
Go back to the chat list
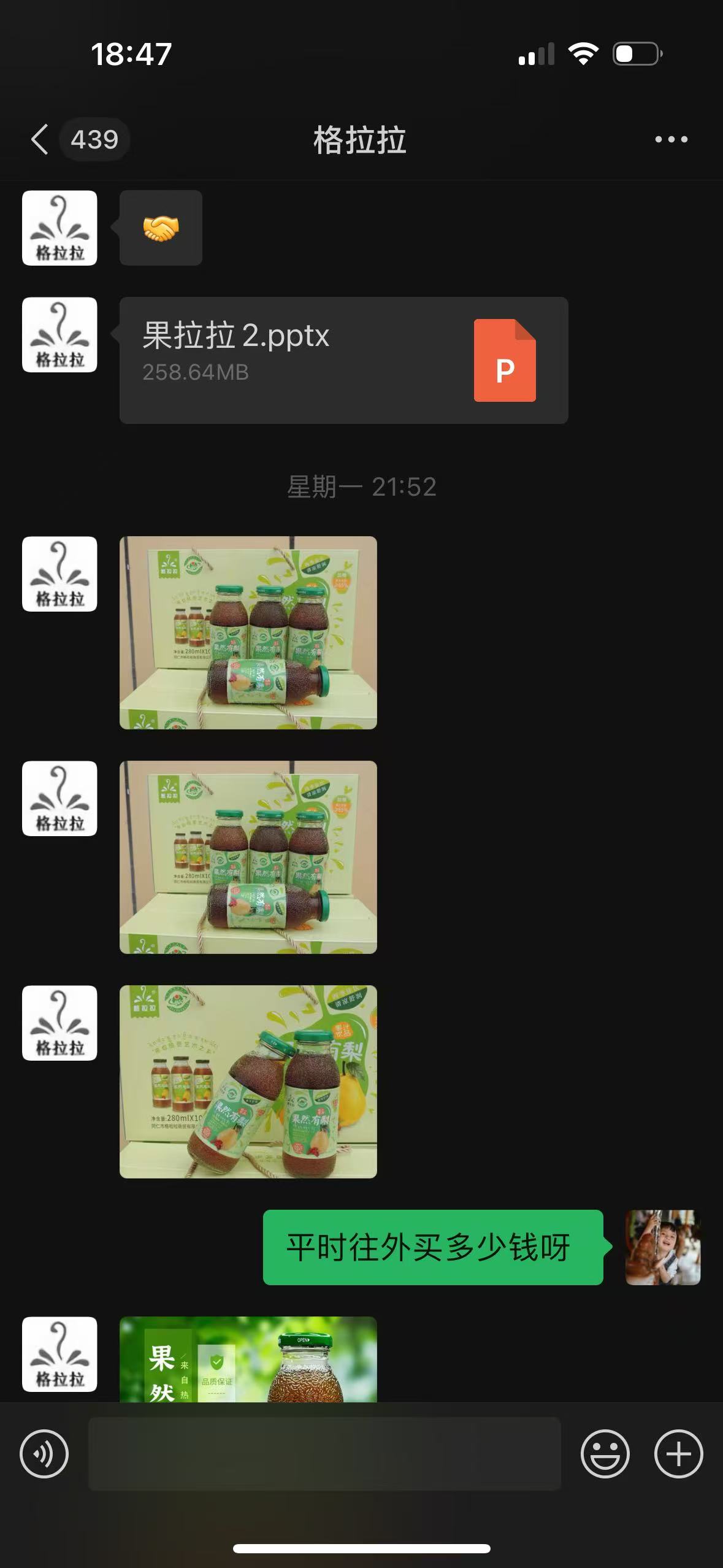point(40,139)
